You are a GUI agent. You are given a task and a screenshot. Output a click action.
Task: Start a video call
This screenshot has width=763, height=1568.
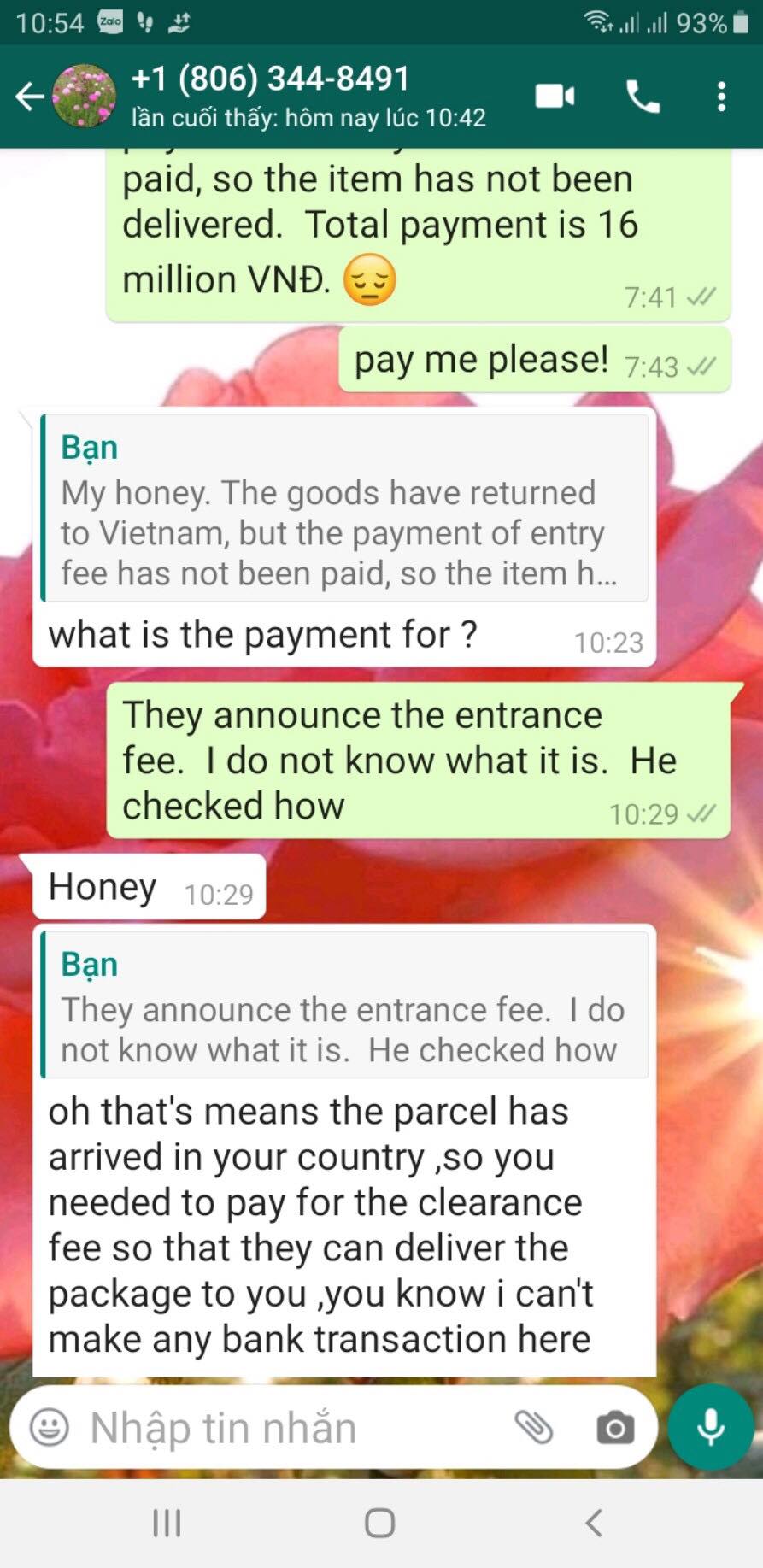tap(555, 97)
